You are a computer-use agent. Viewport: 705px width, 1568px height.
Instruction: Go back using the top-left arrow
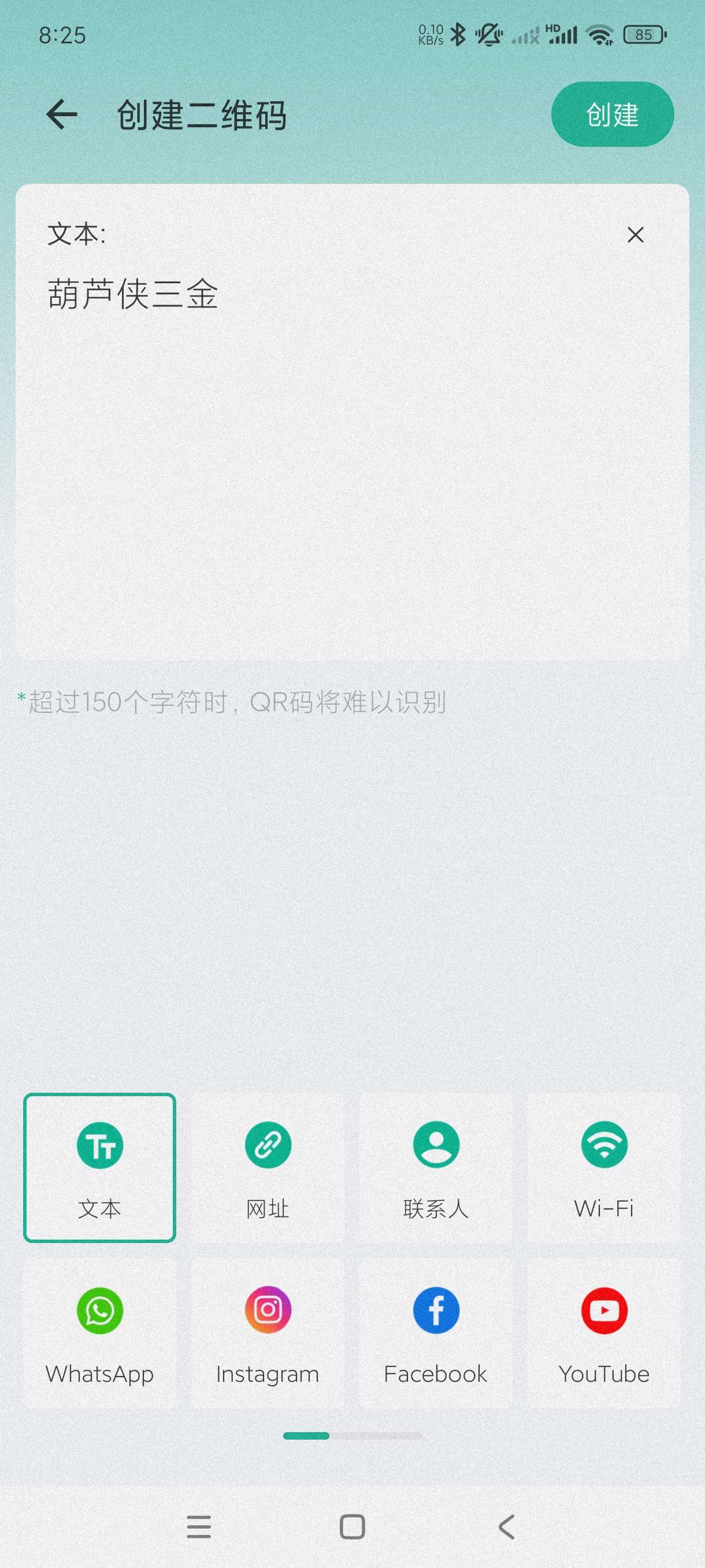[61, 114]
